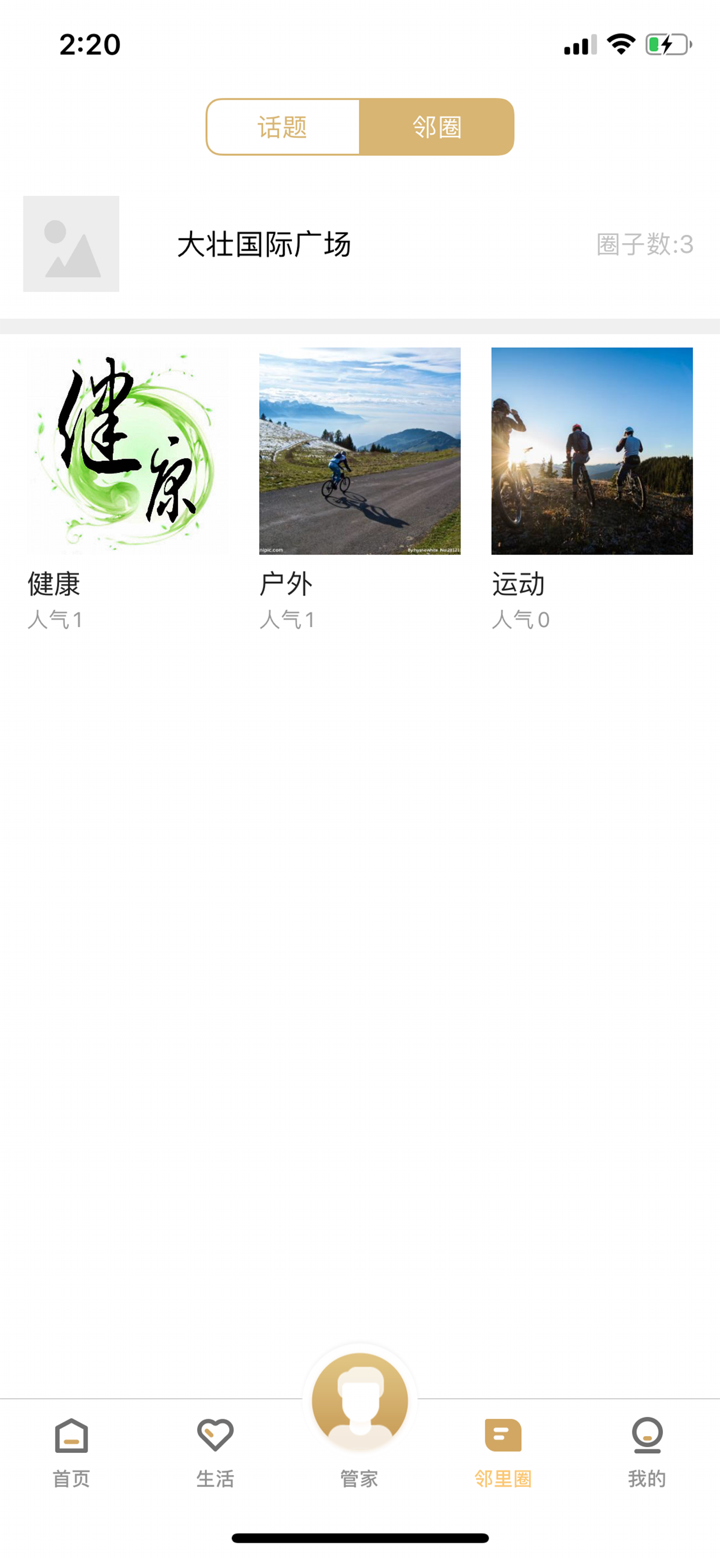Tap the clock showing 2:20
720x1558 pixels.
(x=90, y=44)
